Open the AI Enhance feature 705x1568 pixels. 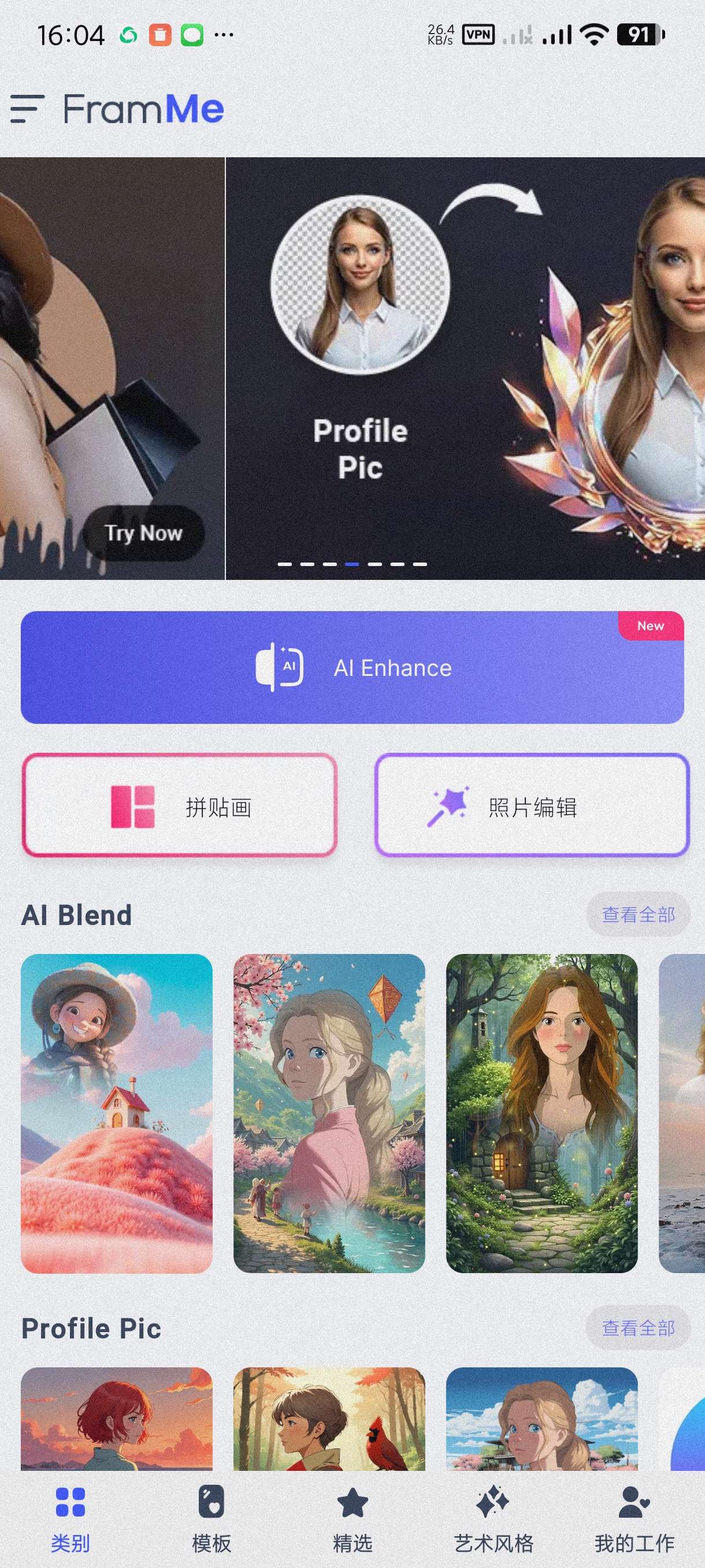click(x=352, y=667)
